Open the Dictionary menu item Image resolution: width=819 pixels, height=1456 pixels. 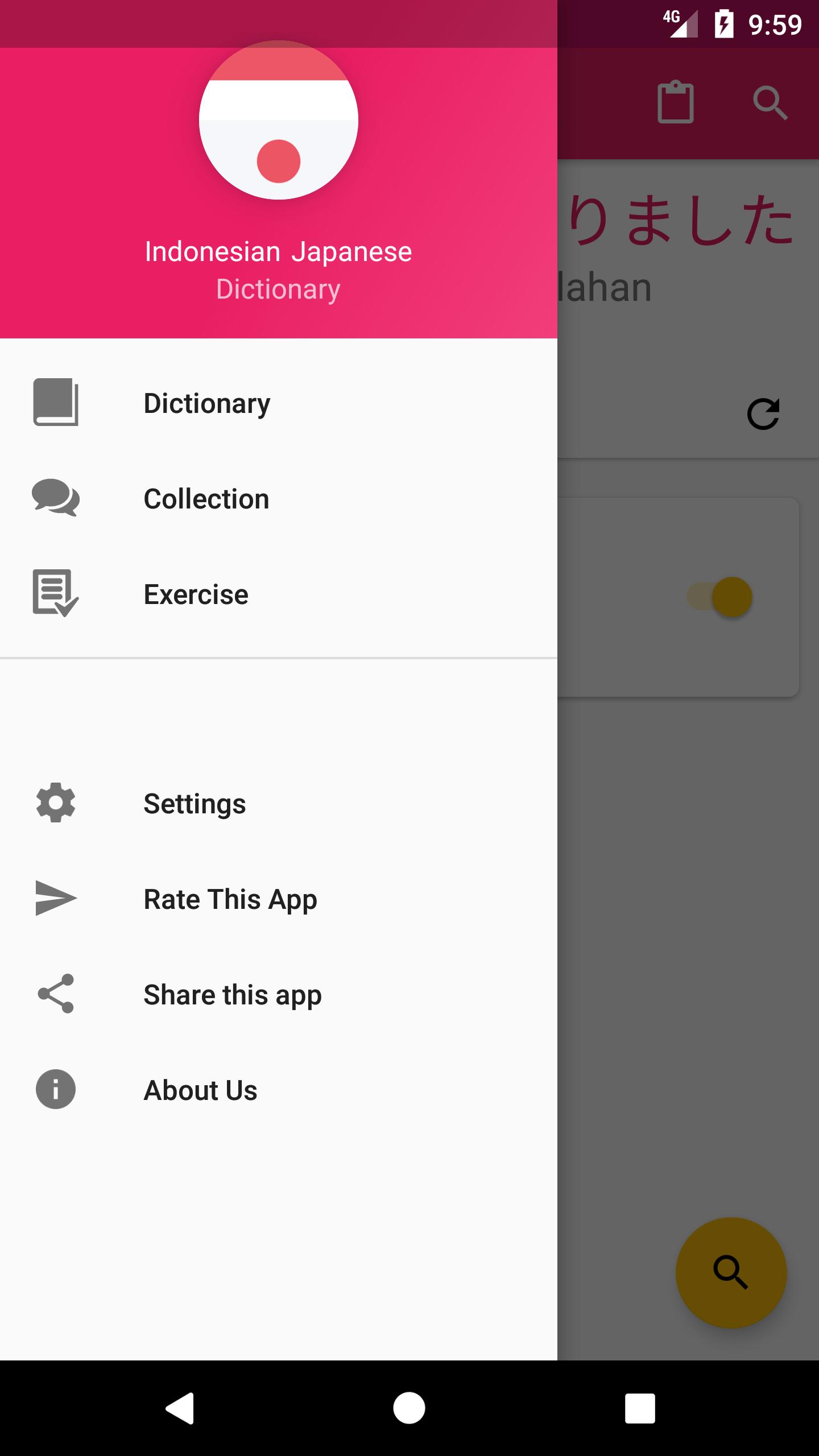(279, 403)
